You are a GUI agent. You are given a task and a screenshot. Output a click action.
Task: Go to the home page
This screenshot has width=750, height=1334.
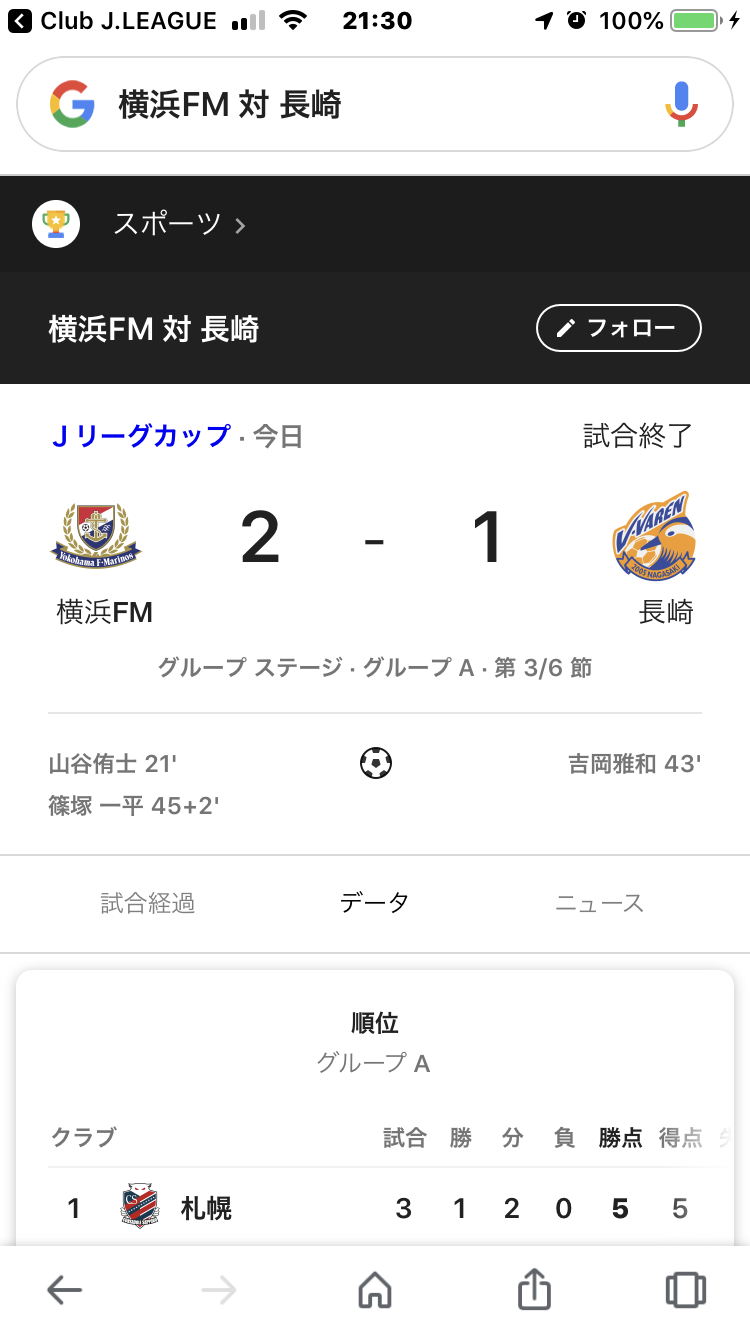pos(375,1290)
